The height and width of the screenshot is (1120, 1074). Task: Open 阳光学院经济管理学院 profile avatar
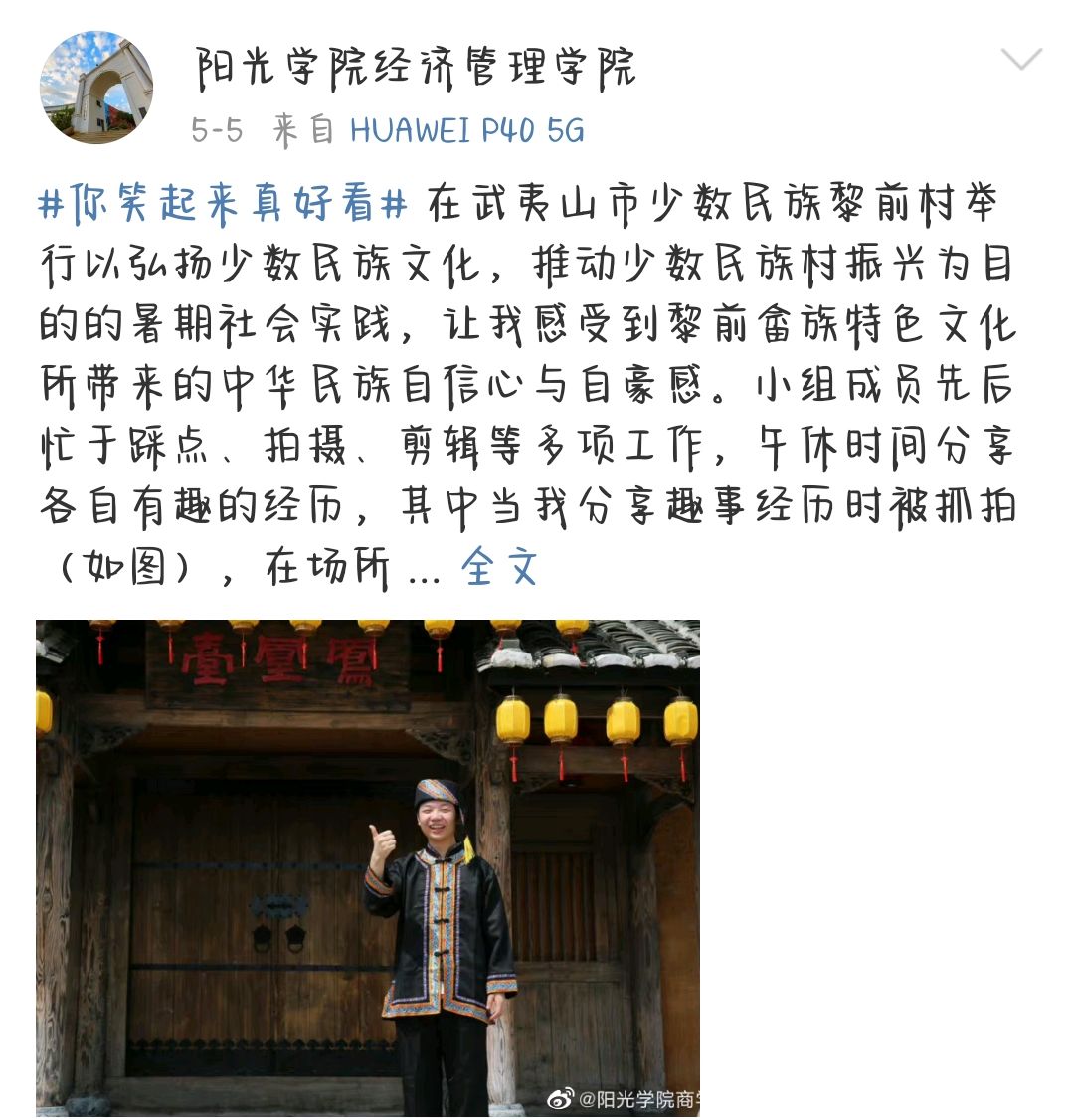point(96,88)
